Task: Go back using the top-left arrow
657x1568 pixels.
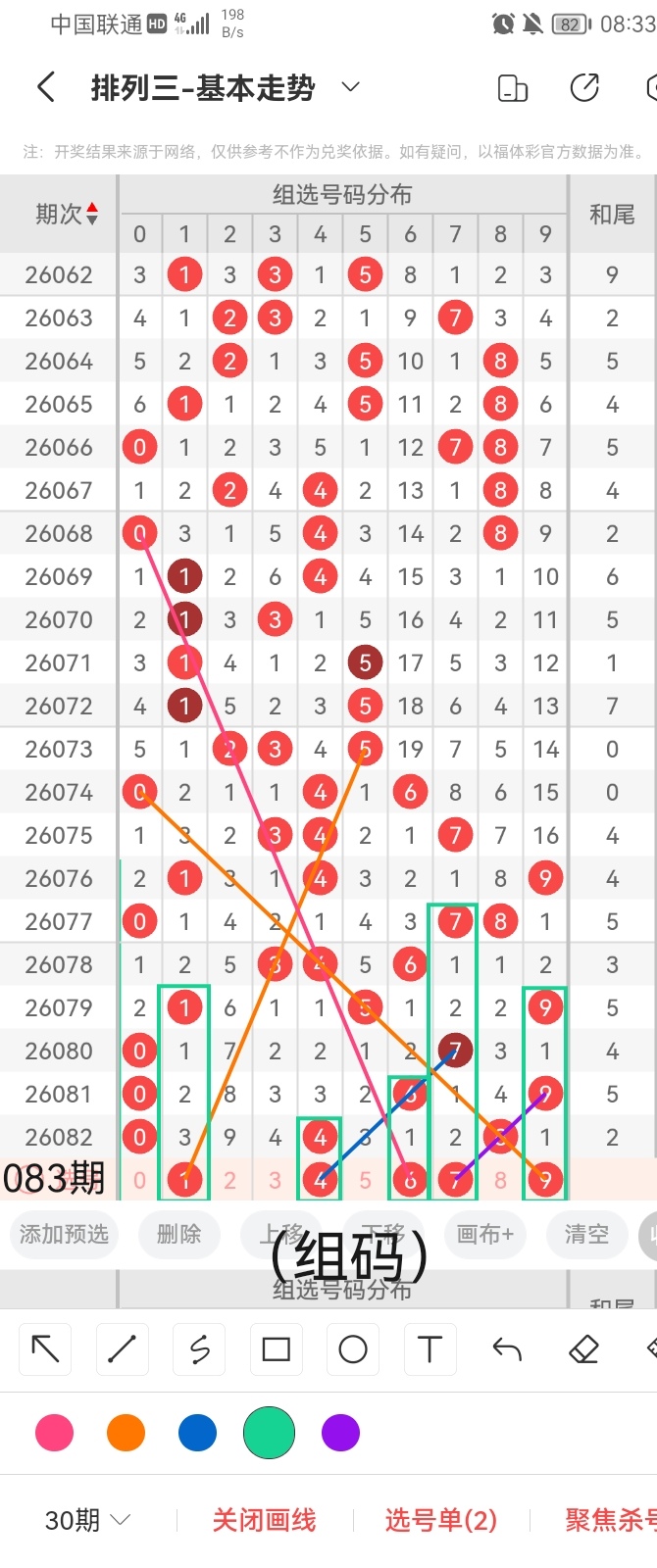Action: 45,87
